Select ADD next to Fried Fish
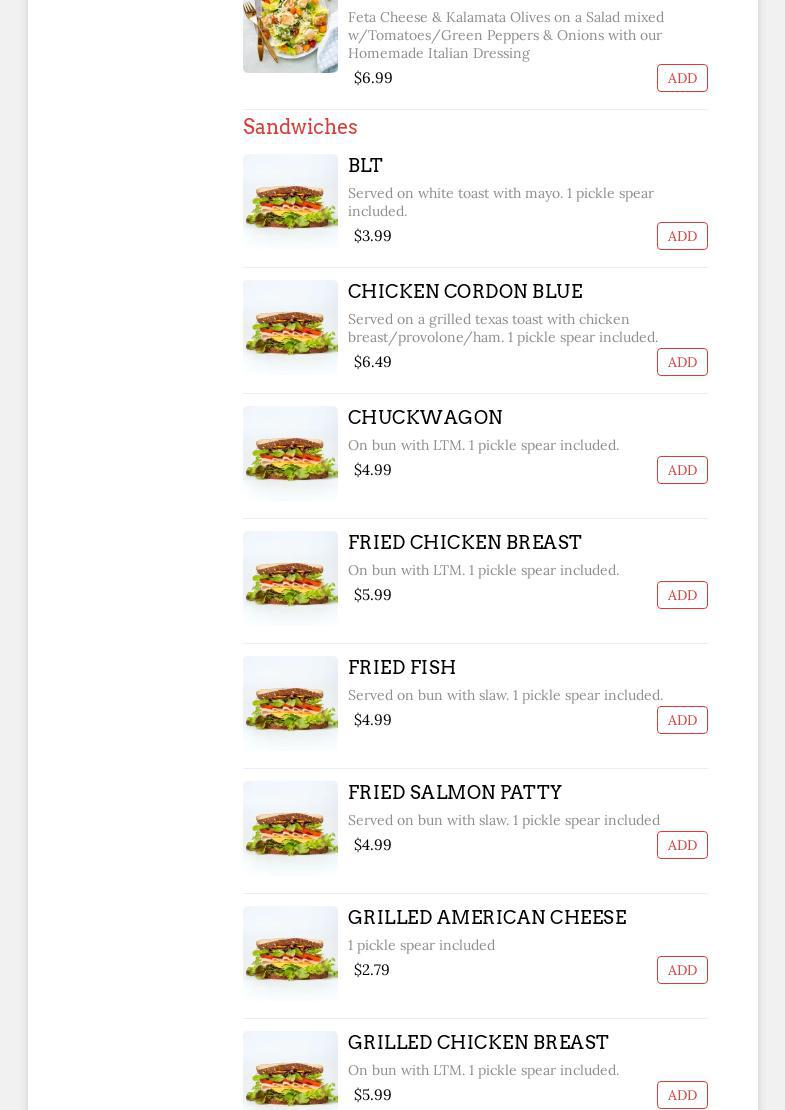The height and width of the screenshot is (1110, 785). click(682, 720)
